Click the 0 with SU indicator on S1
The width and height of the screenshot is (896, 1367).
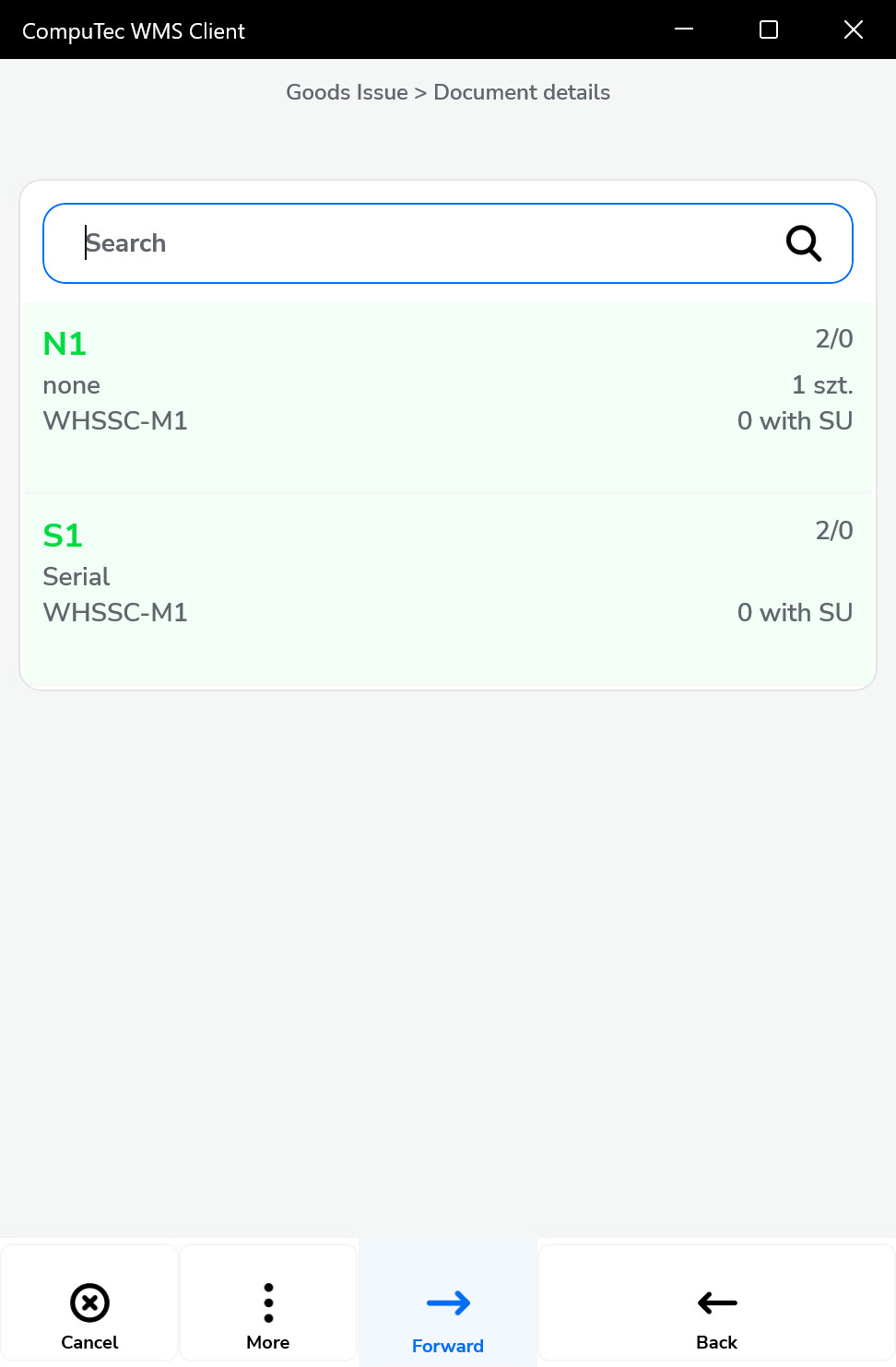point(795,612)
